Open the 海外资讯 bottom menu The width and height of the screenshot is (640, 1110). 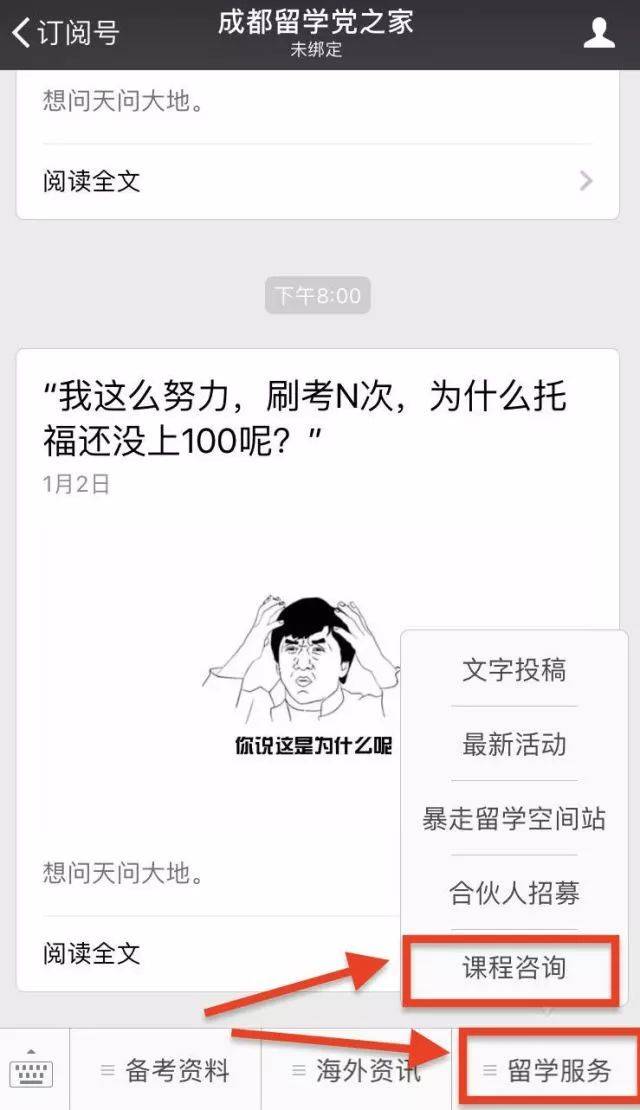357,1071
